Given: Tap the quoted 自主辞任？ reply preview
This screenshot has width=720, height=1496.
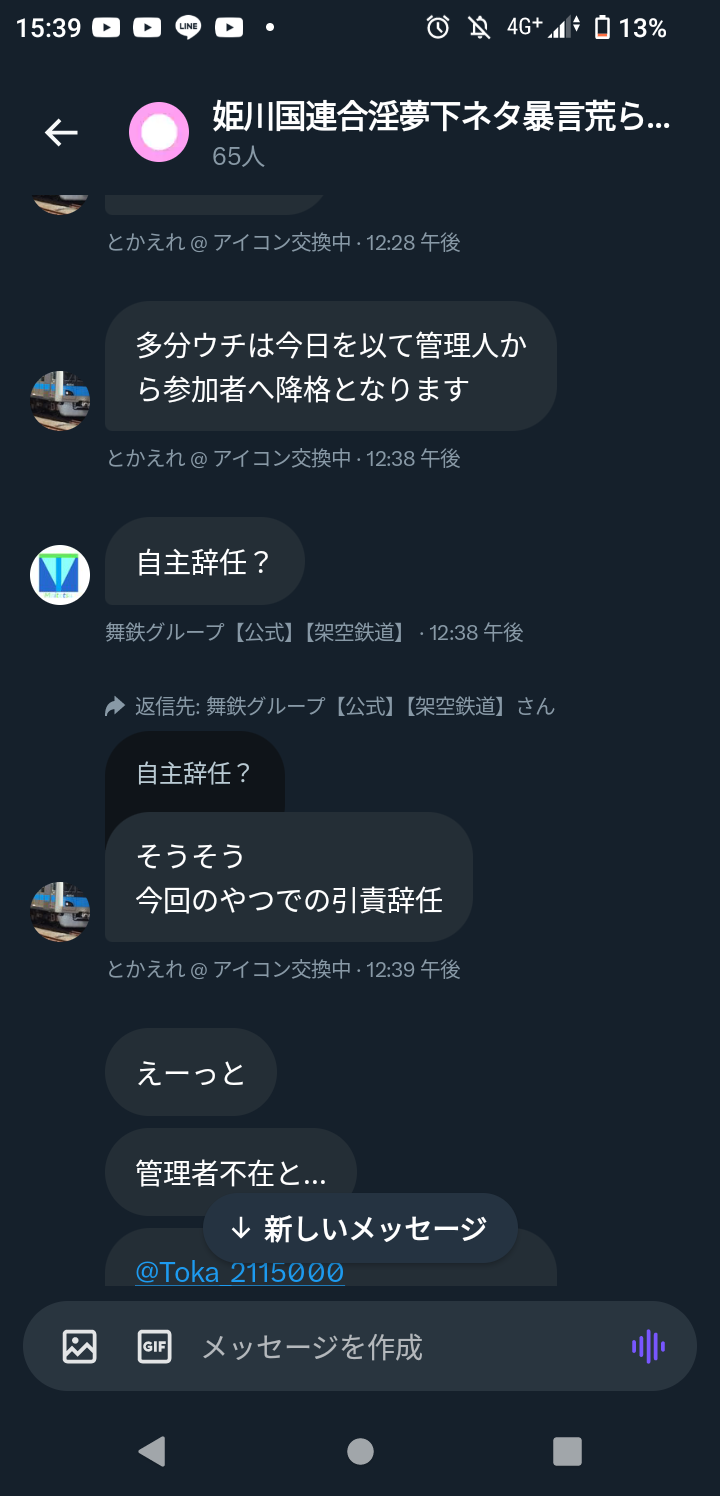Looking at the screenshot, I should click(194, 773).
